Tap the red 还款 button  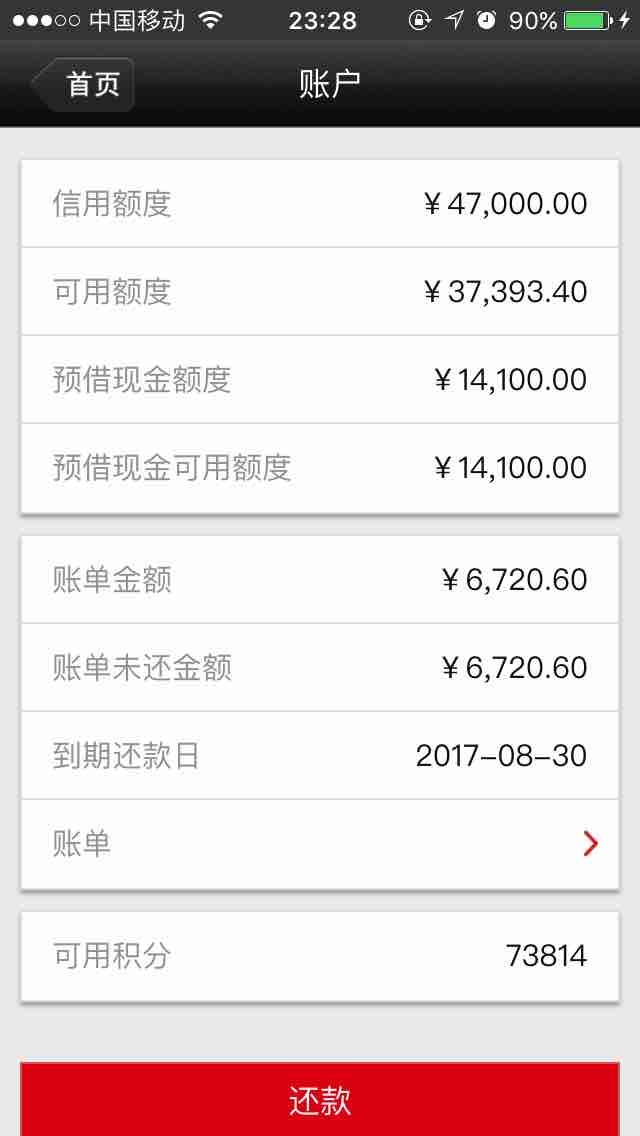click(x=320, y=1100)
